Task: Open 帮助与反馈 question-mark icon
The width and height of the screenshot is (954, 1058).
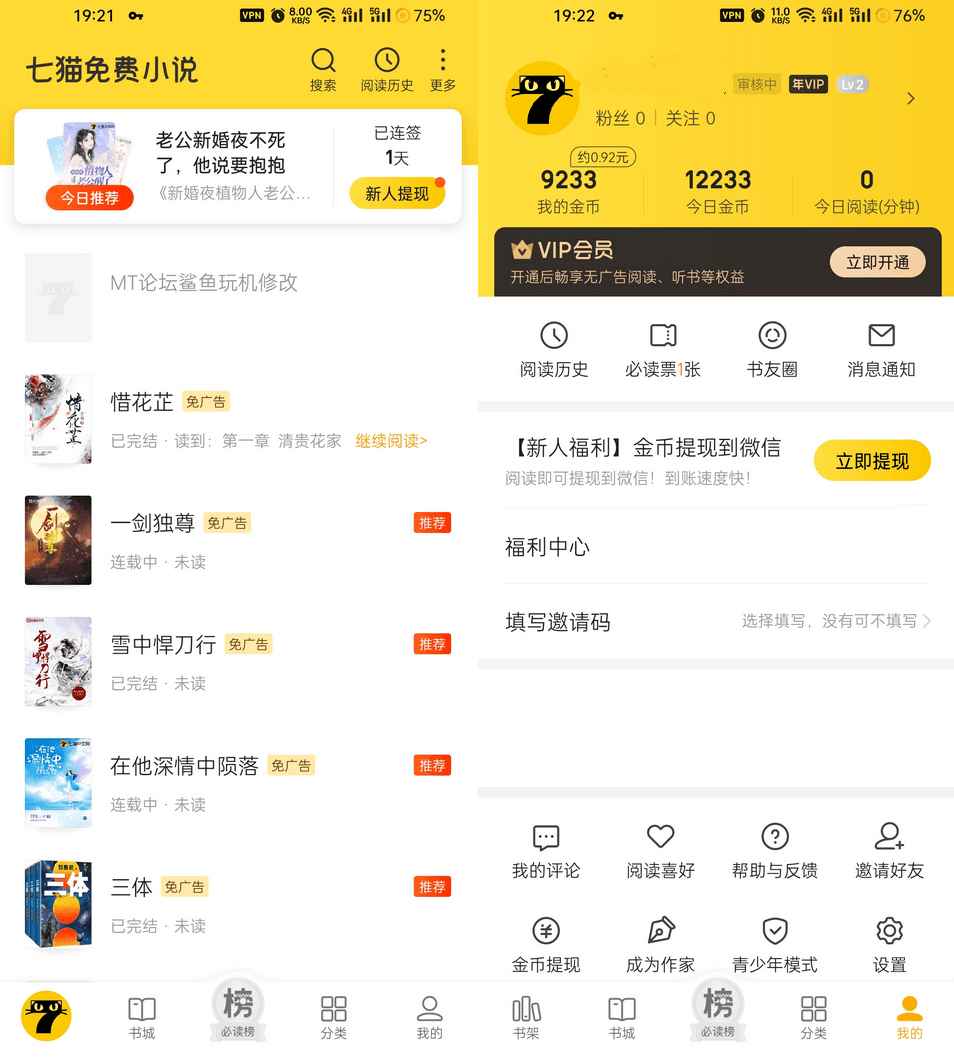Action: (775, 838)
